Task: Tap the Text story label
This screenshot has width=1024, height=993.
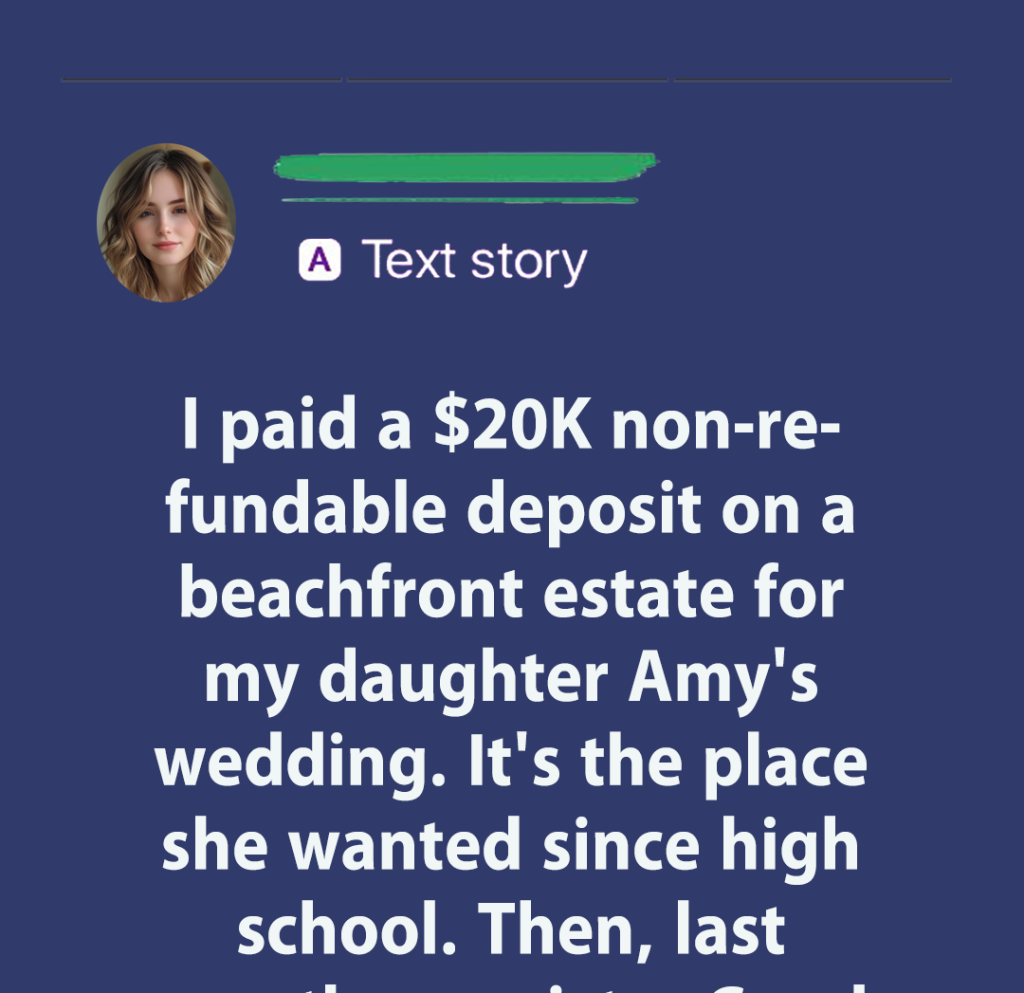Action: [x=472, y=261]
